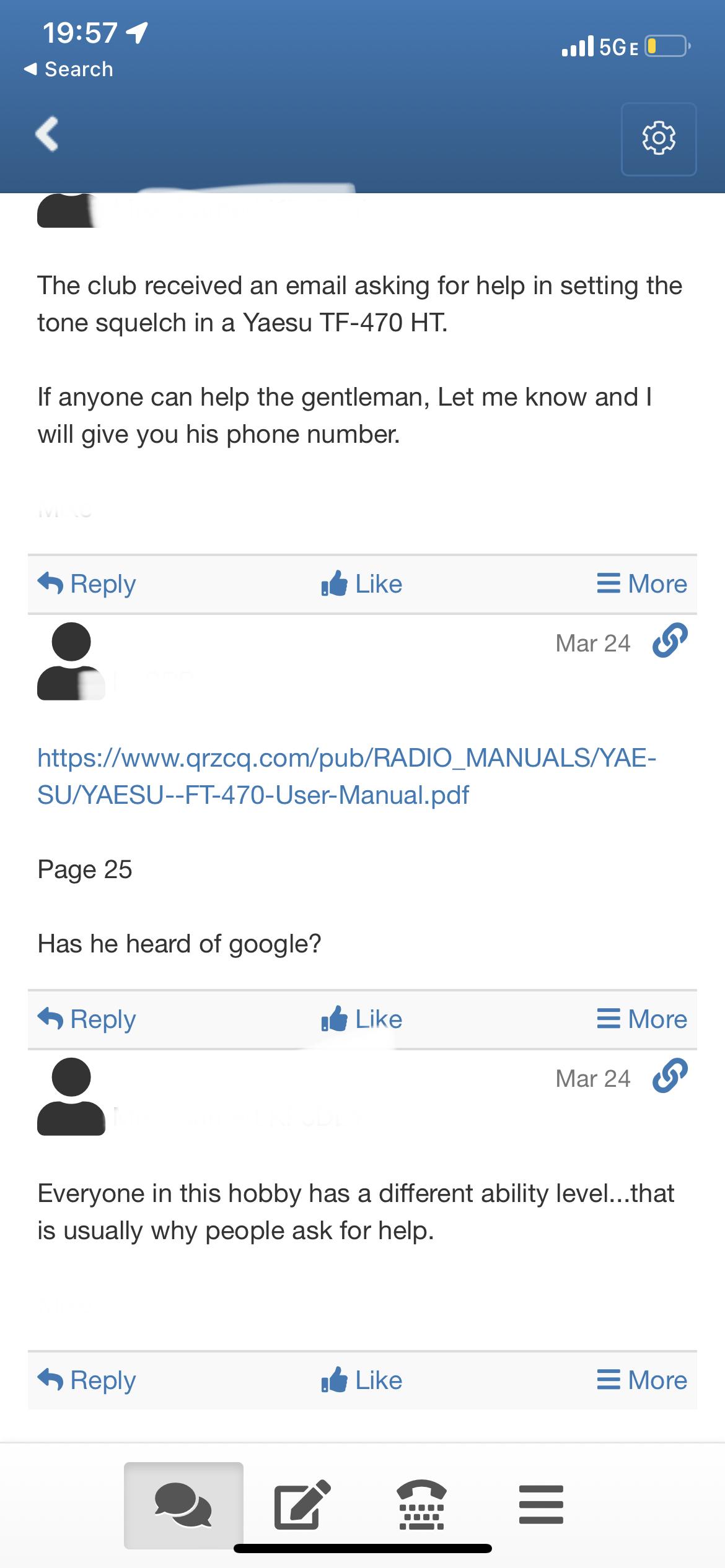Switch to the conversations tab
The width and height of the screenshot is (725, 1568).
tap(183, 1505)
